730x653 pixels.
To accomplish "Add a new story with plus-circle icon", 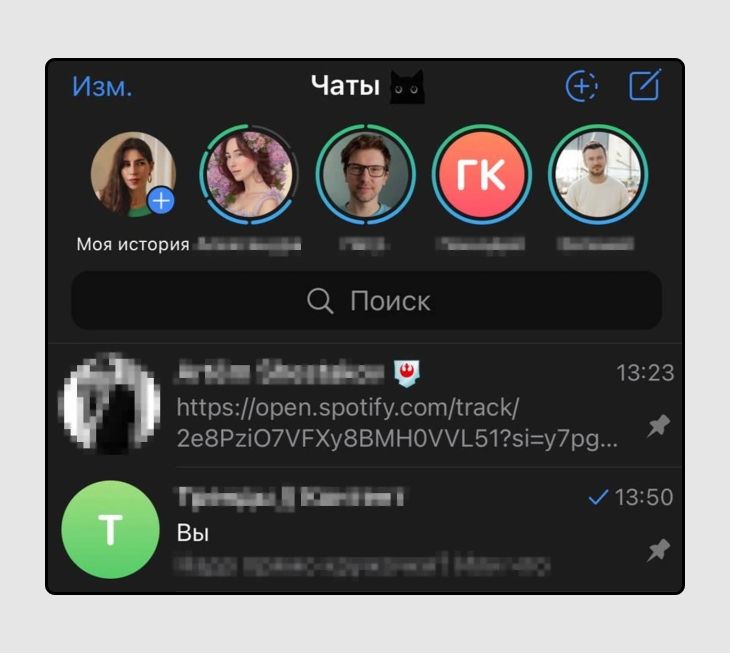I will coord(582,87).
